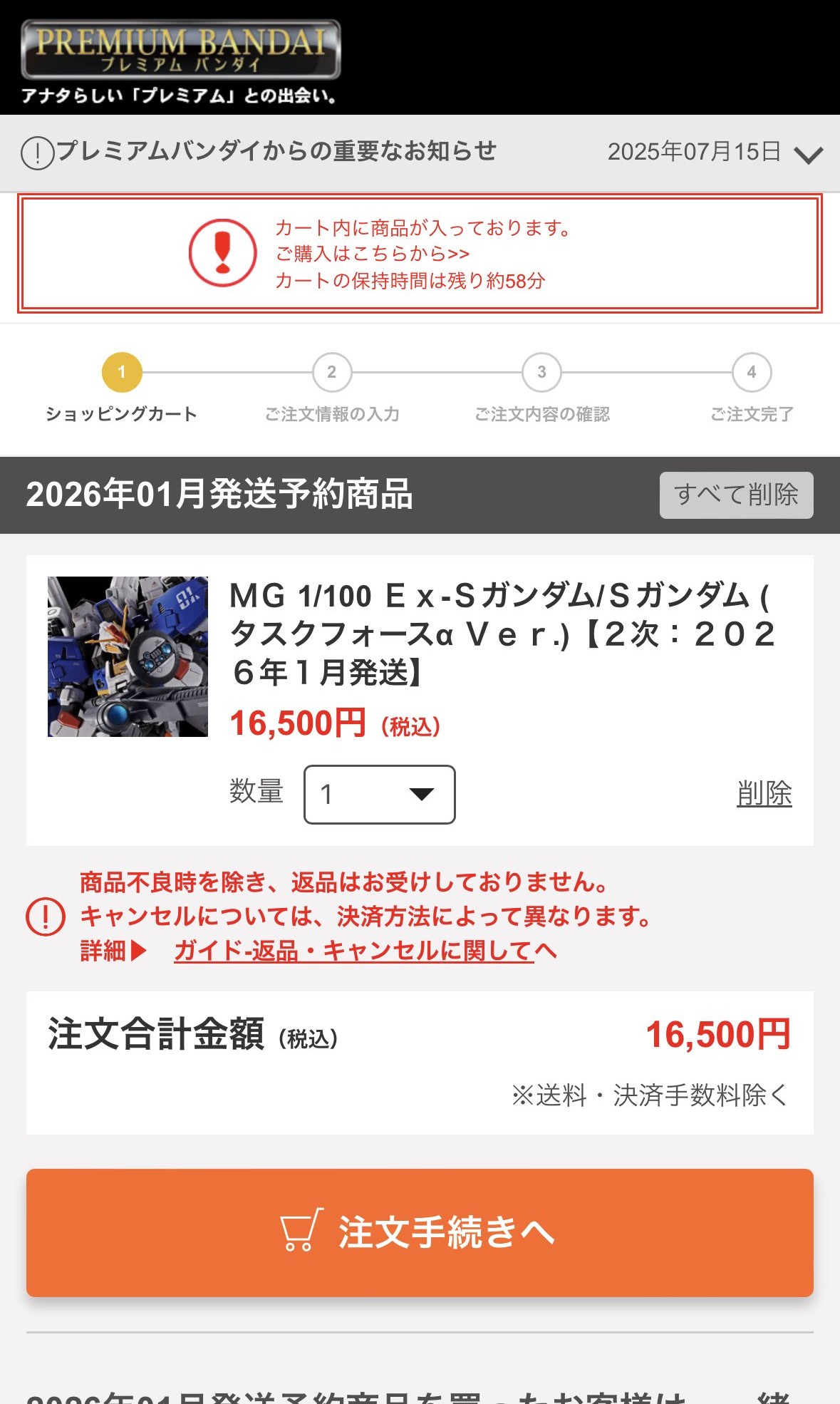Open the cart reminder banner to purchase
This screenshot has height=1404, width=840.
click(x=420, y=254)
